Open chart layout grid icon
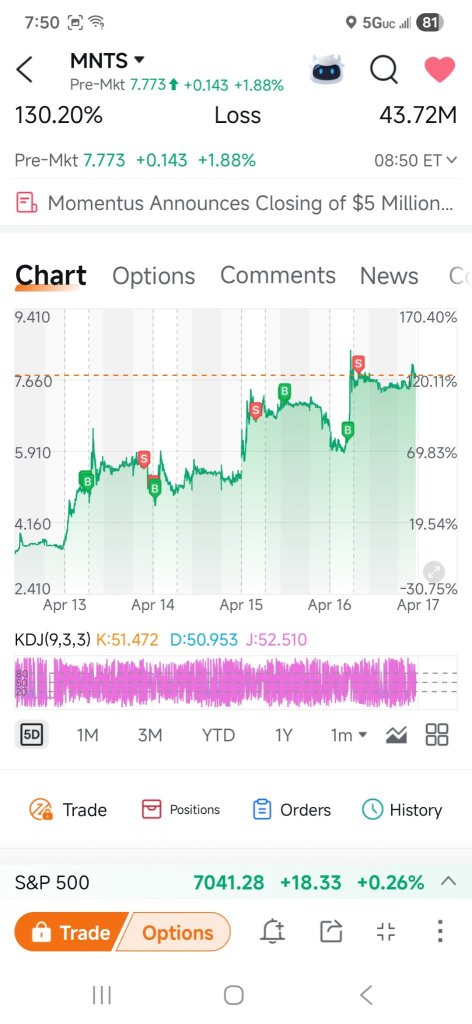 437,735
